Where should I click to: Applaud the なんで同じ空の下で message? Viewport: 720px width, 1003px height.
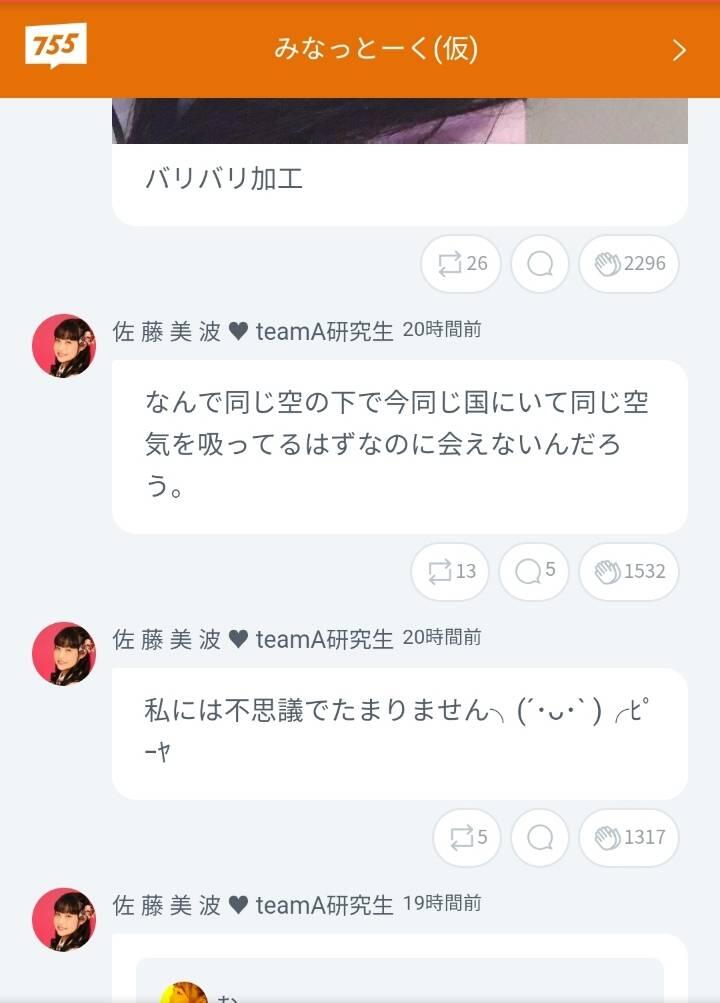tap(629, 571)
